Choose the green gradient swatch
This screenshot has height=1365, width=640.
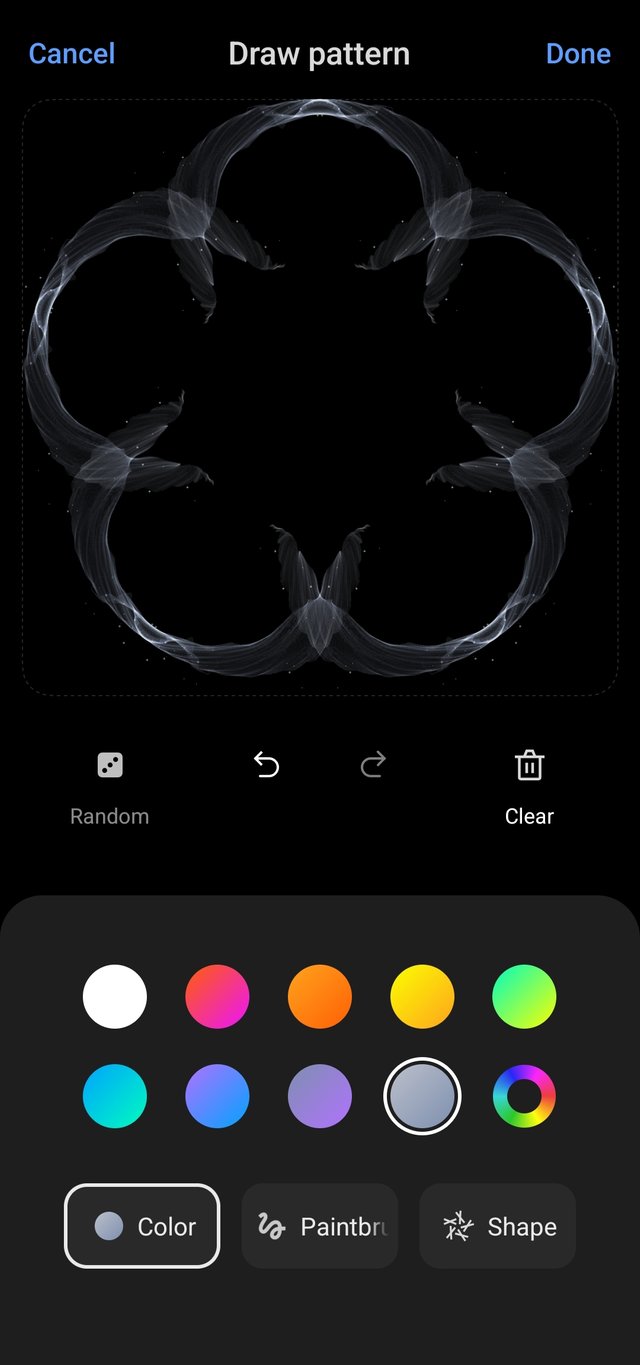pyautogui.click(x=524, y=996)
